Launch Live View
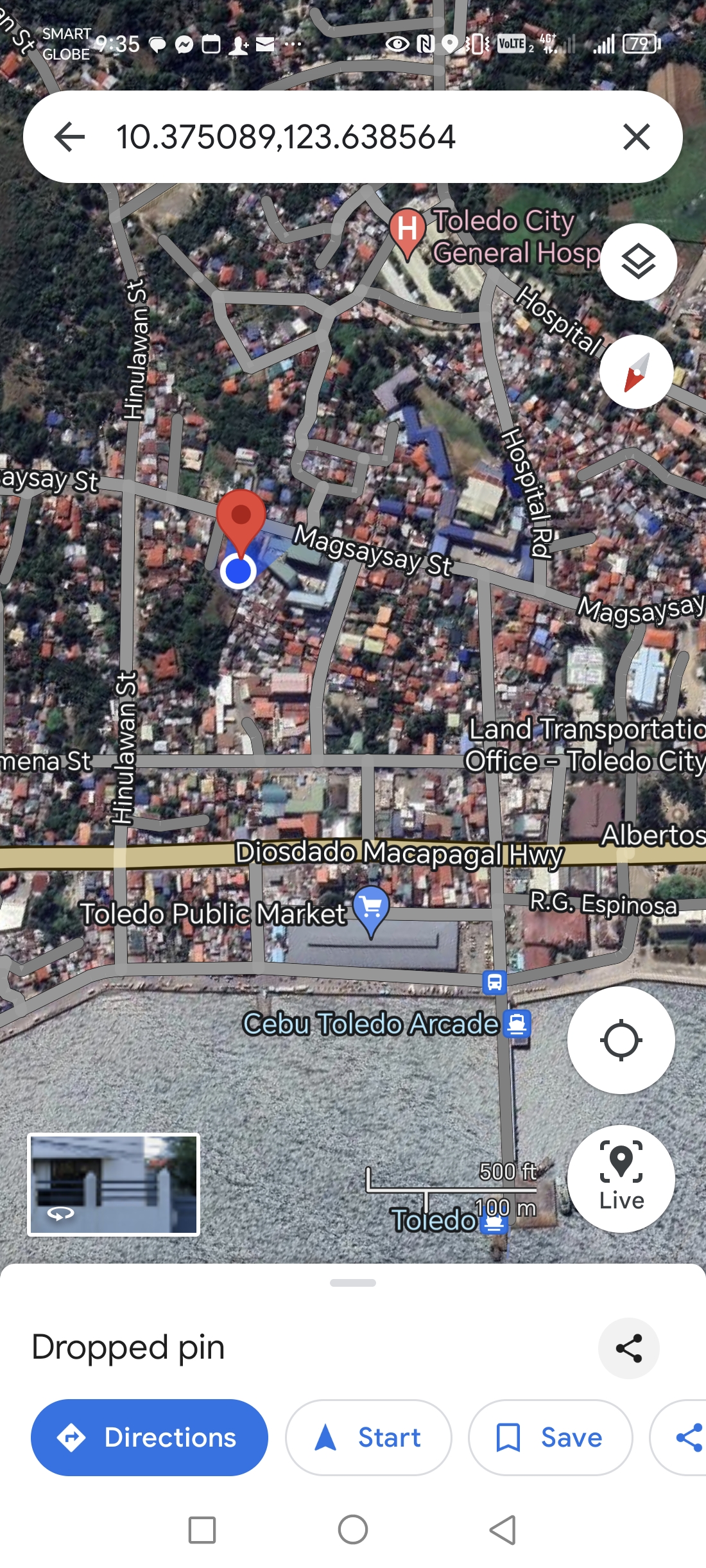This screenshot has width=706, height=1568. [621, 1178]
